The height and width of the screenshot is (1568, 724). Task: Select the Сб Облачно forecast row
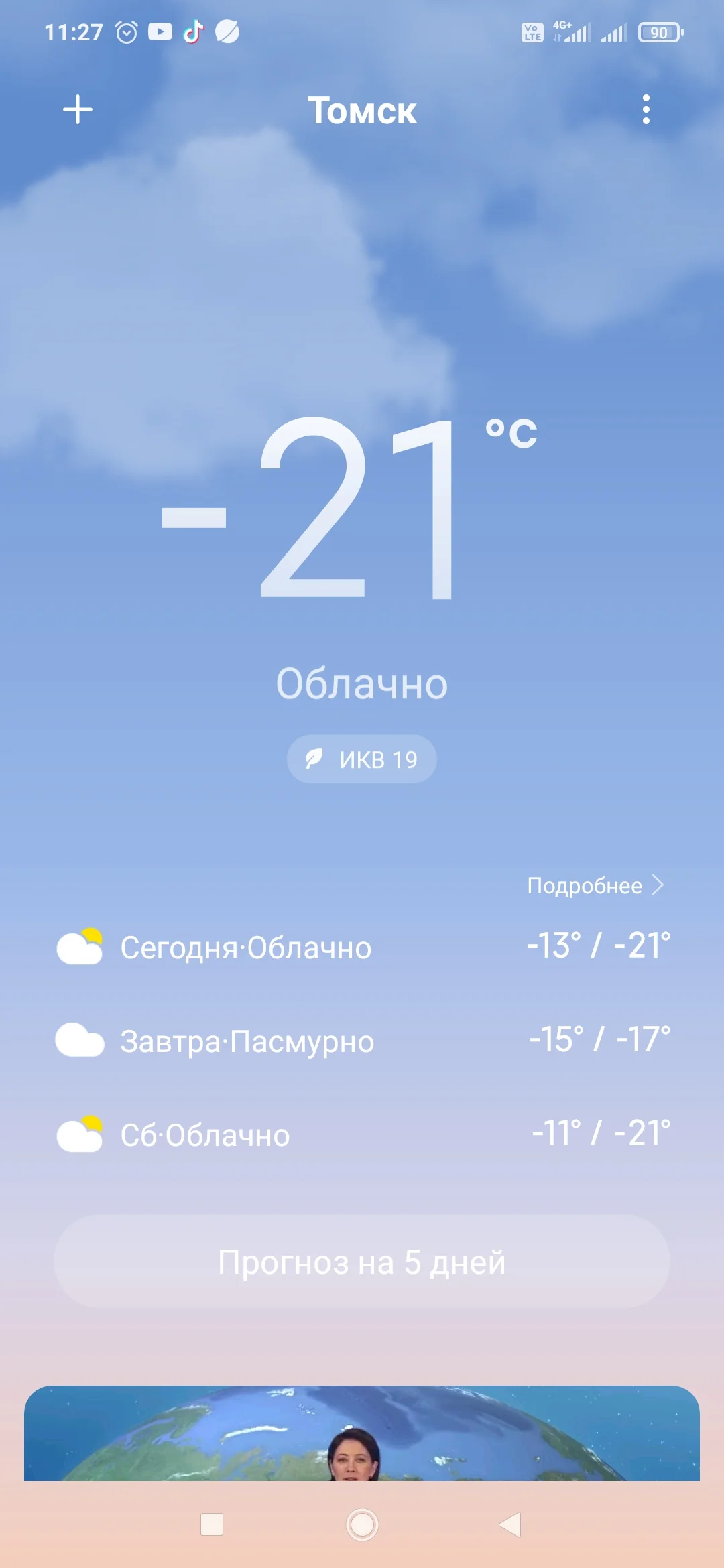click(x=362, y=1134)
